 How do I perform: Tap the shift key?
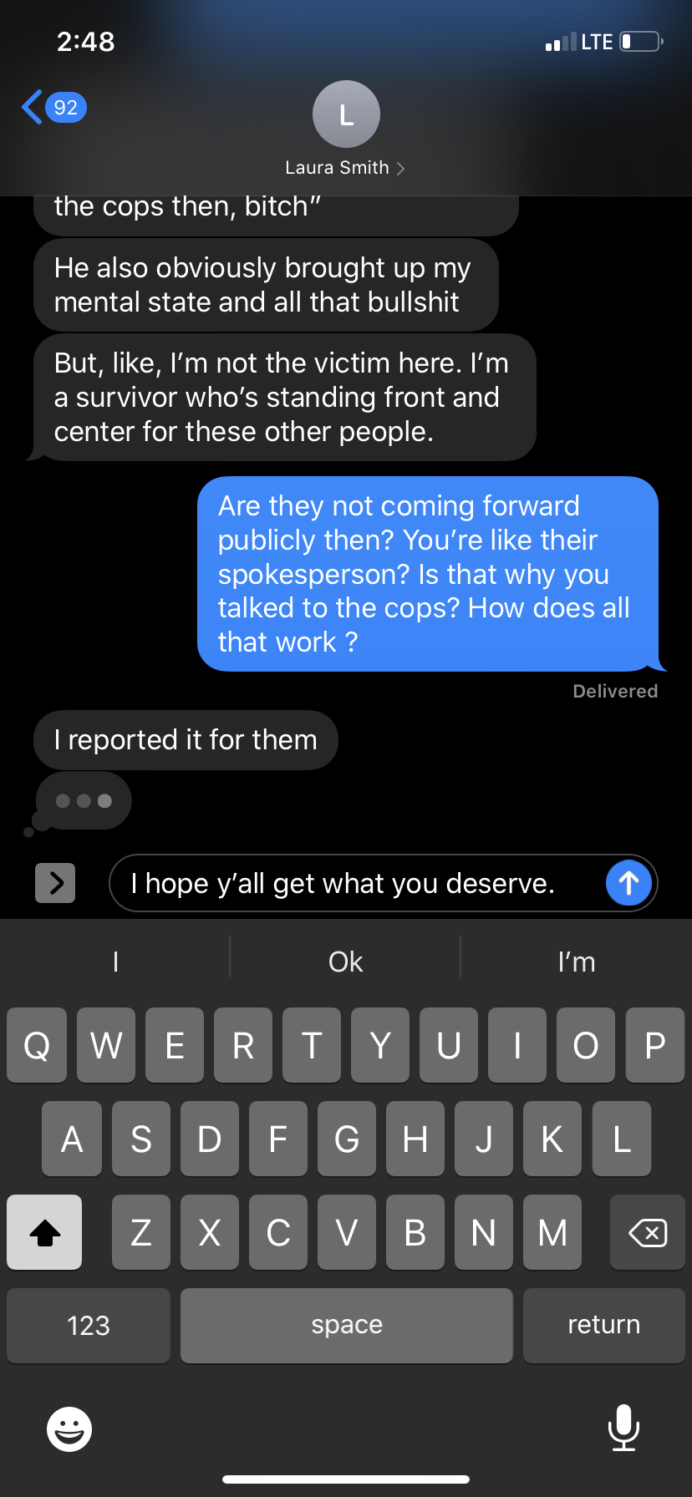tap(44, 1233)
